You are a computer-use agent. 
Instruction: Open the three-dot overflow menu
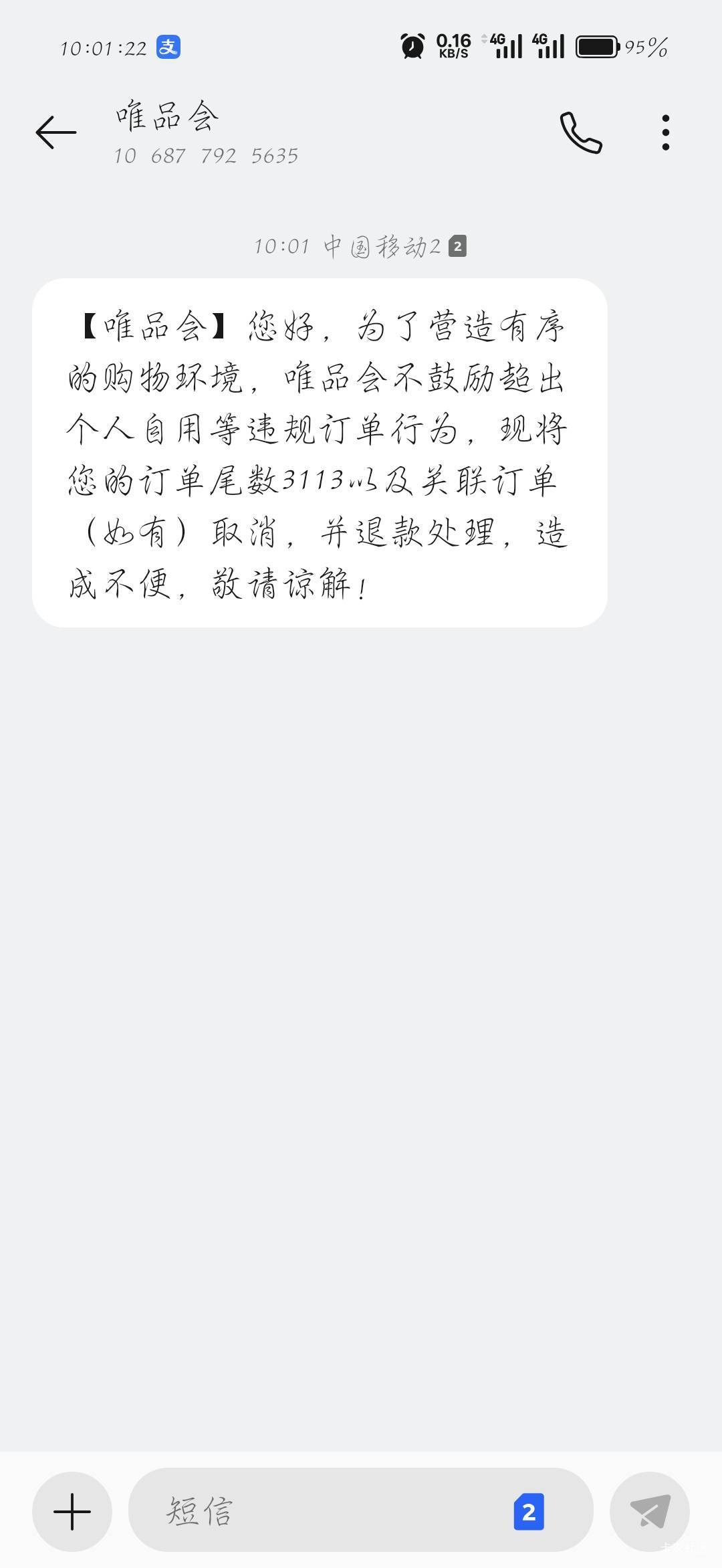click(665, 132)
